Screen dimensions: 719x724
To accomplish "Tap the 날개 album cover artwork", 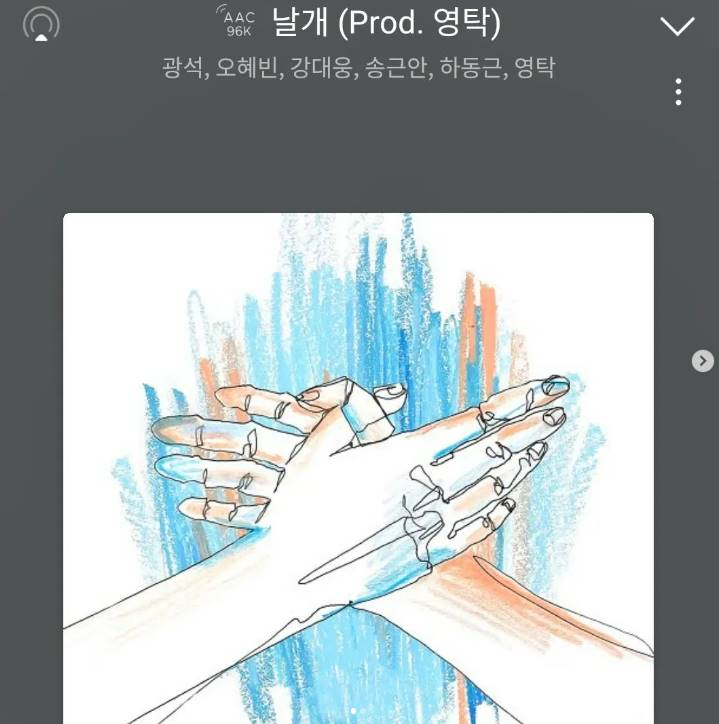I will tap(358, 468).
